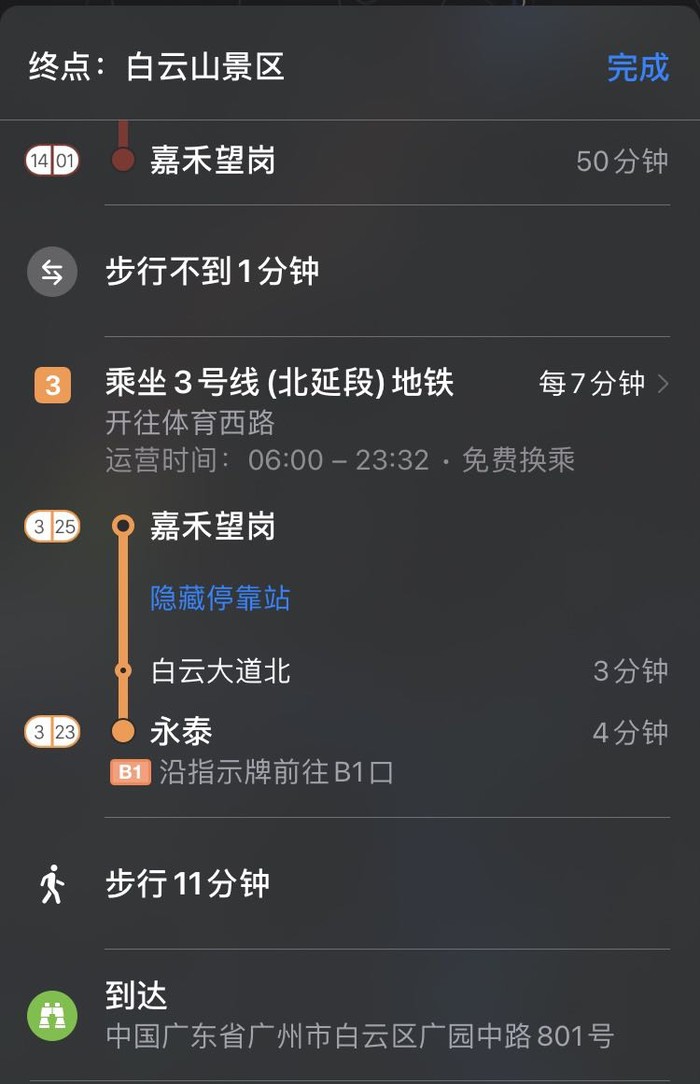
Task: Tap 完成 to close the directions
Action: 637,67
